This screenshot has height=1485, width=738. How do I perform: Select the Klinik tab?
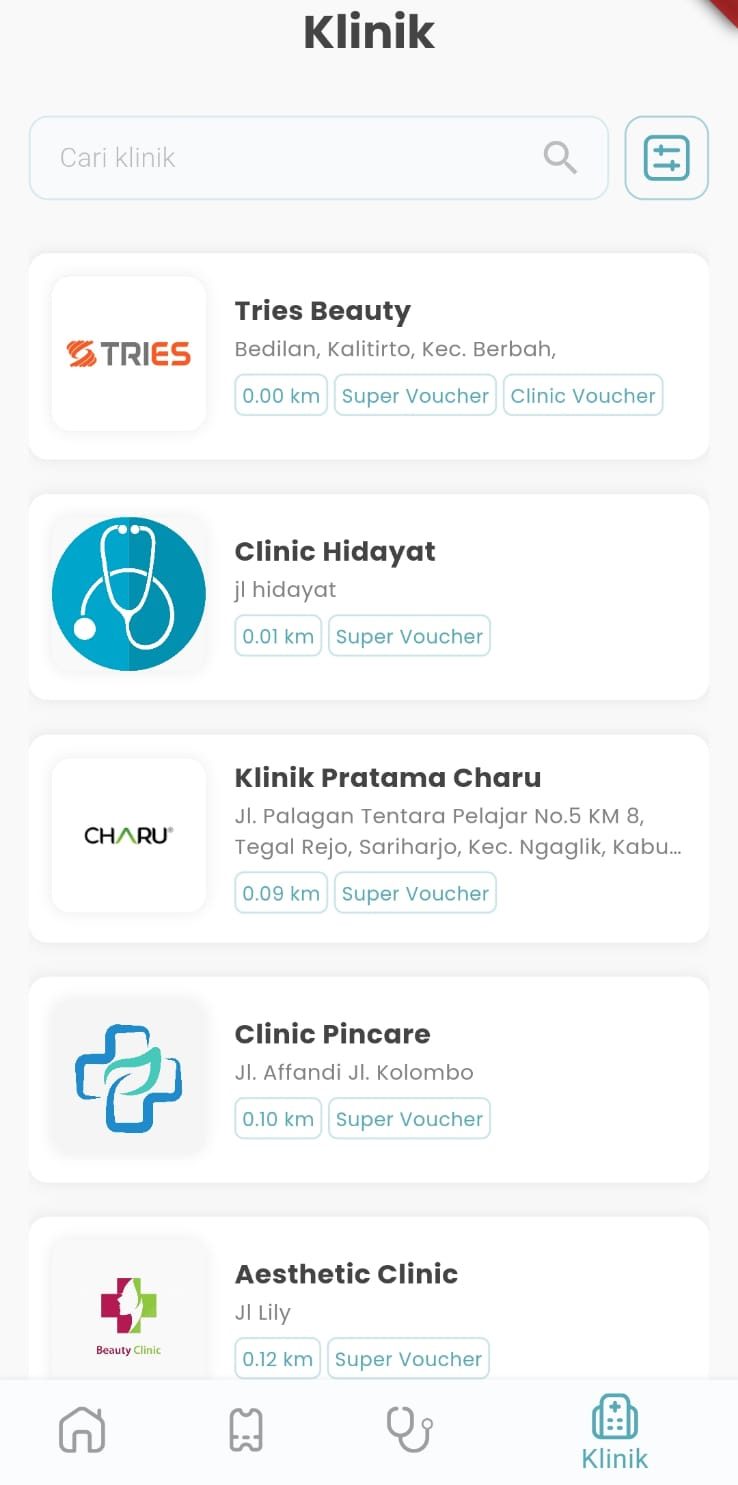614,1433
